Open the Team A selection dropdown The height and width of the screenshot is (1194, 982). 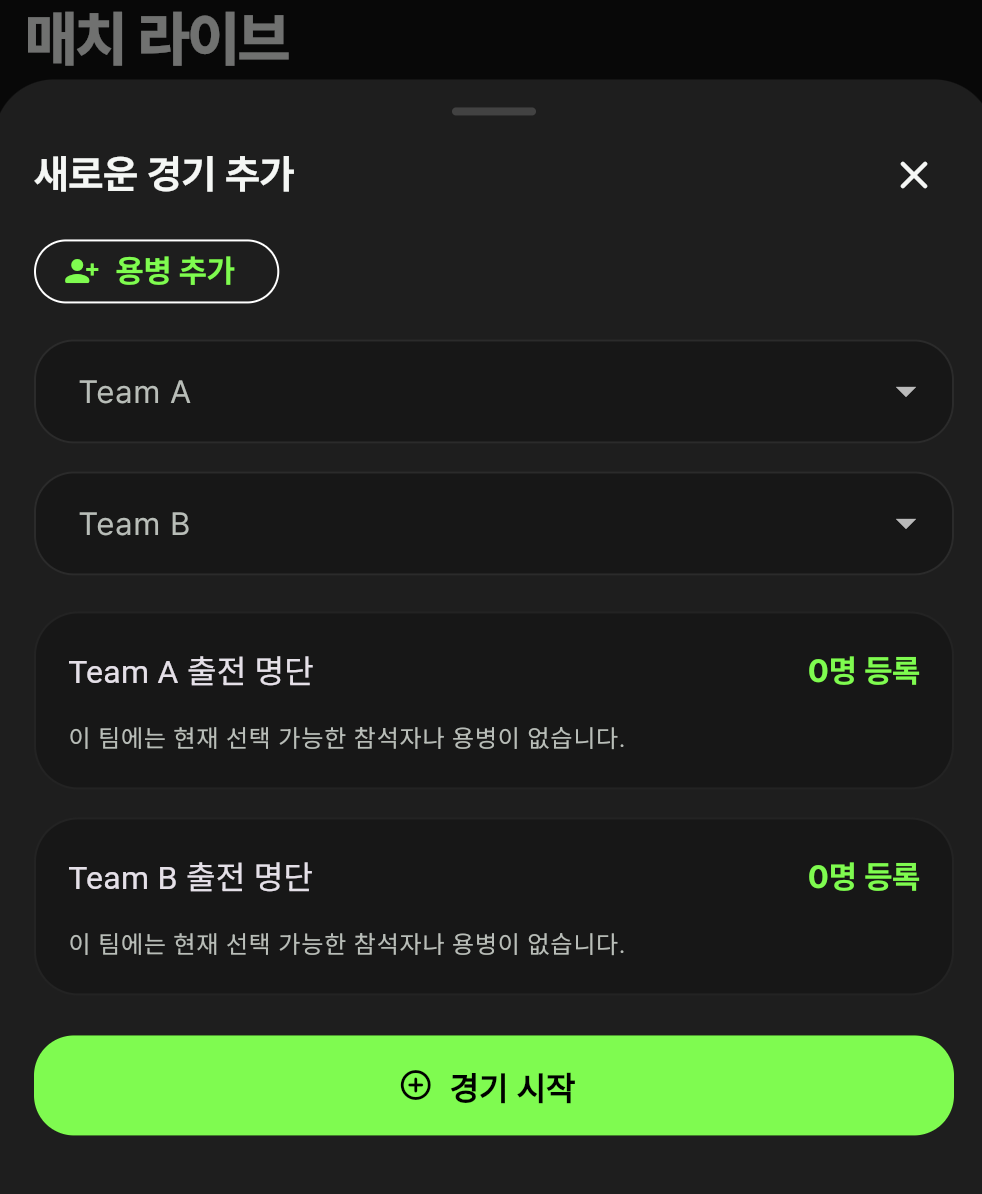click(x=494, y=392)
